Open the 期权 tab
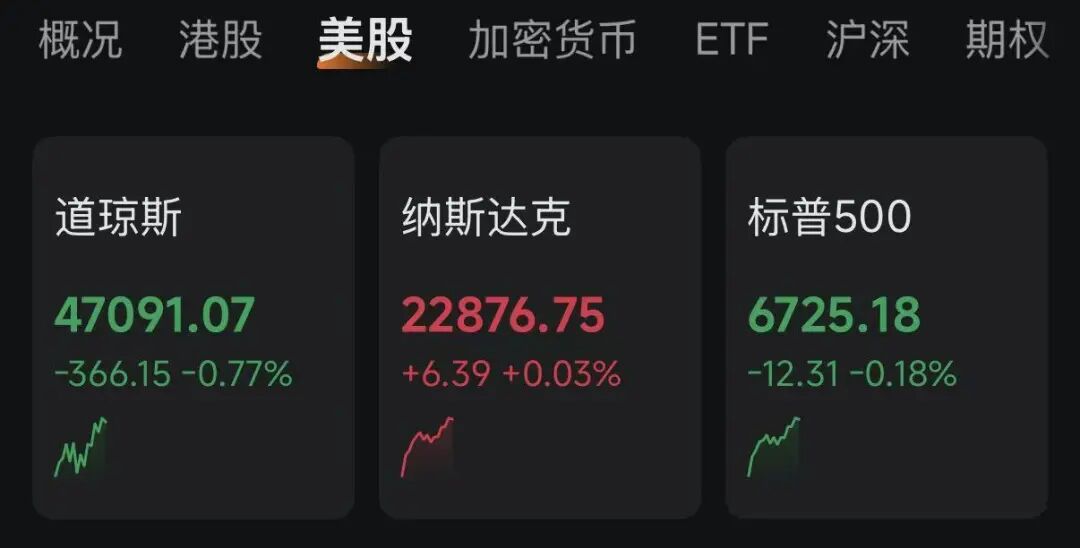 1006,40
